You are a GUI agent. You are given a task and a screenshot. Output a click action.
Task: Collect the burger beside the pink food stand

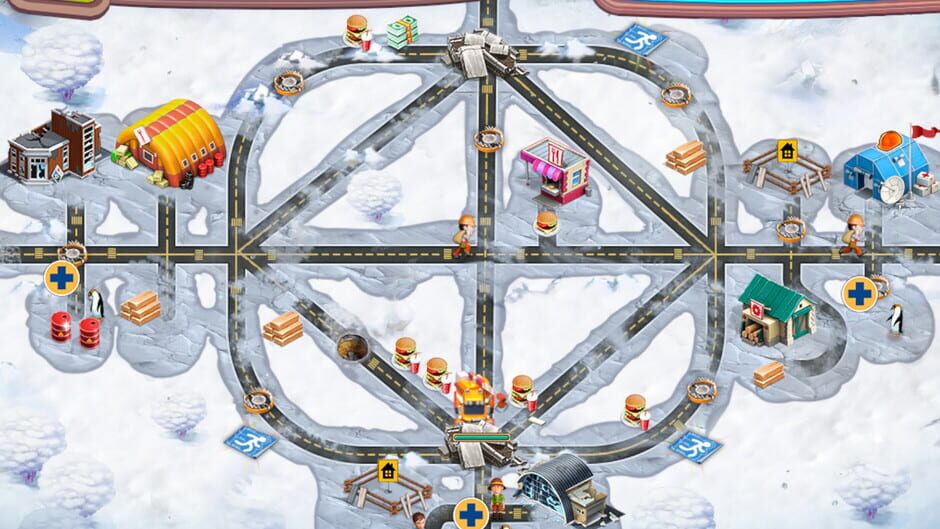[546, 223]
